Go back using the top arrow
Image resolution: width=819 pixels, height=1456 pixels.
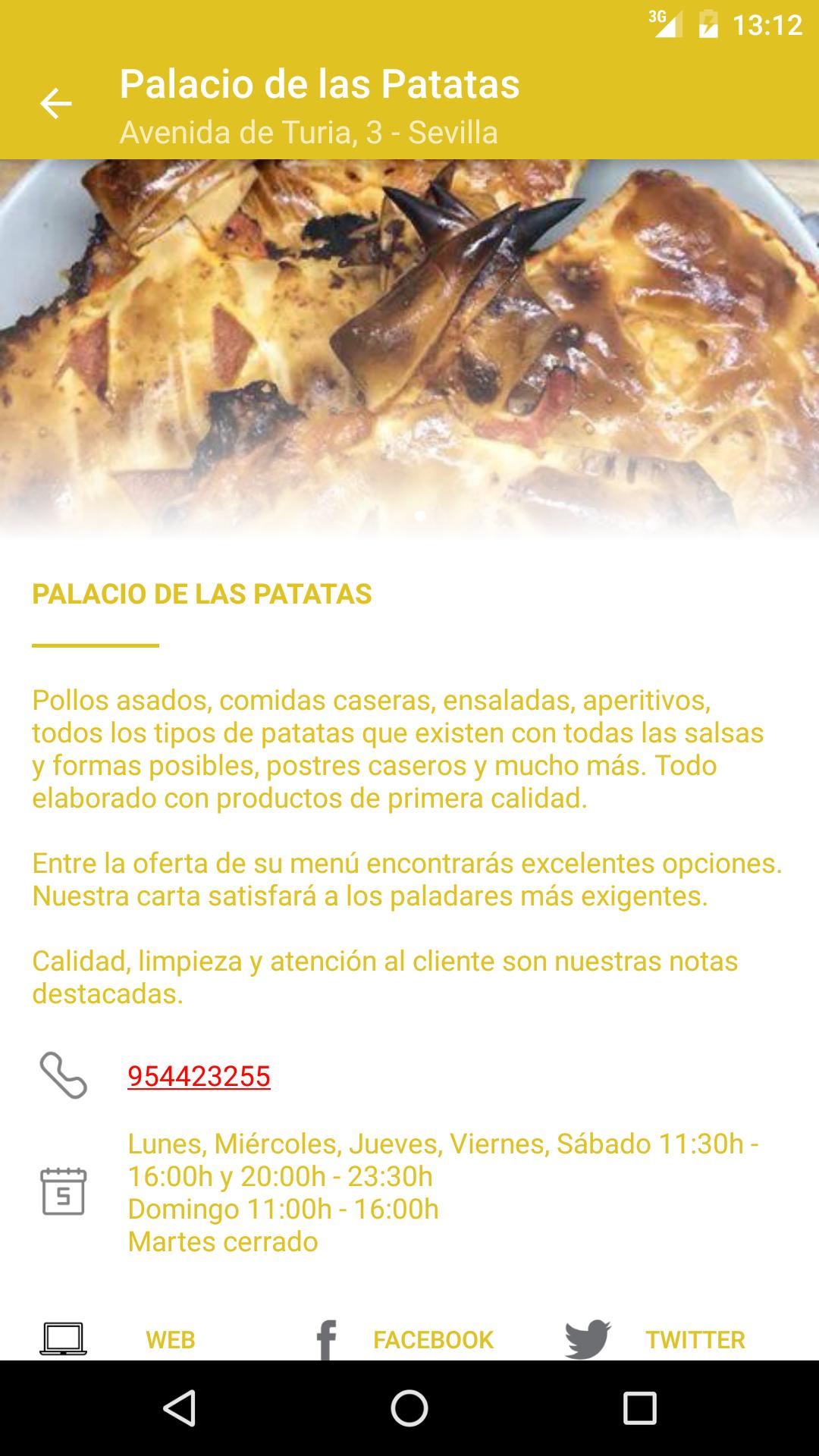click(x=55, y=104)
